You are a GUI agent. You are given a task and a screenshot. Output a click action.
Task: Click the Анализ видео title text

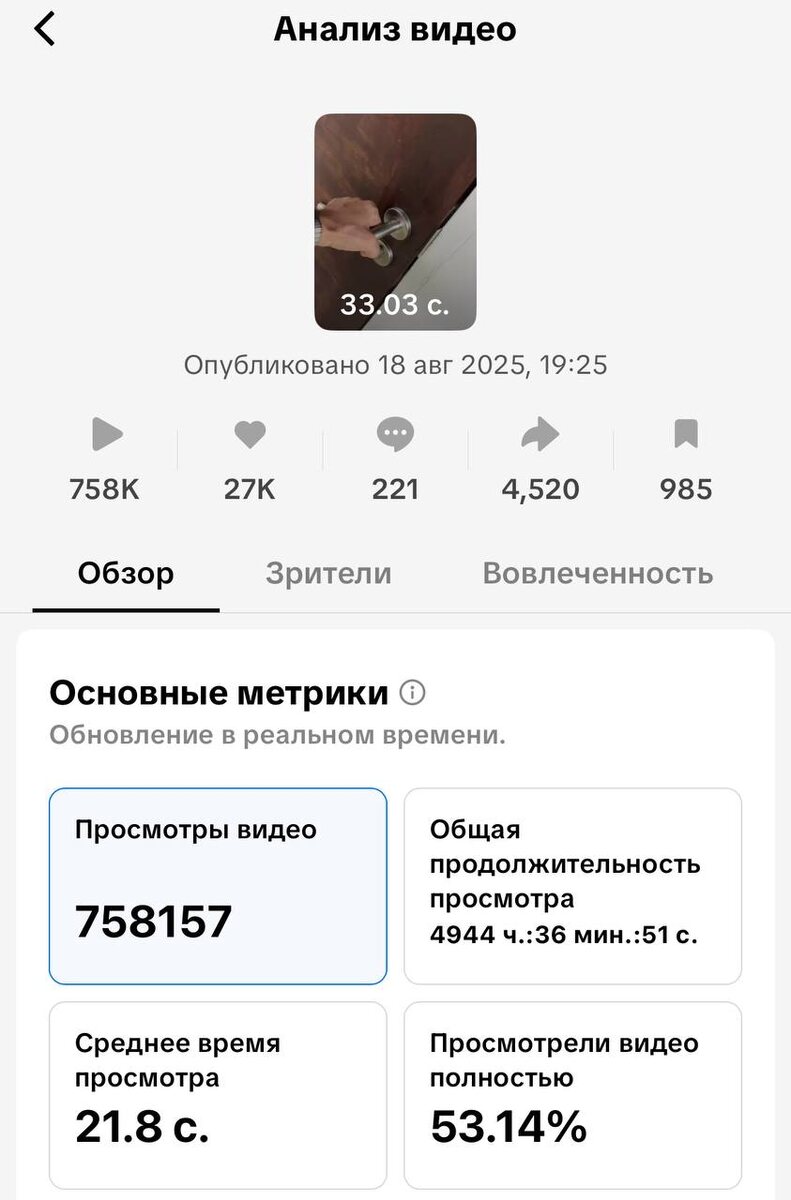(x=395, y=30)
